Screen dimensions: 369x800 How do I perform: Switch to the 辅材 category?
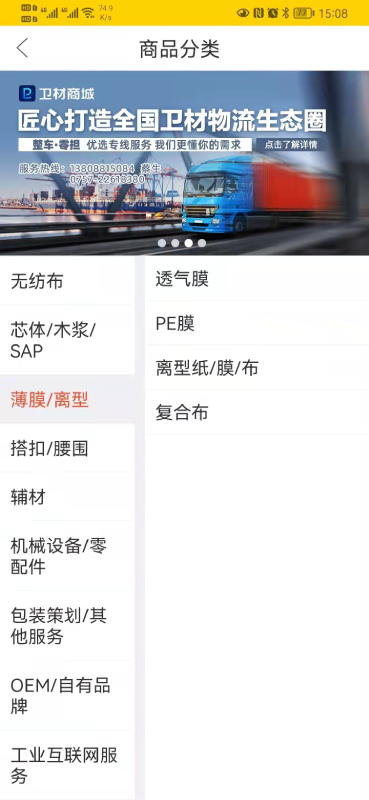(x=67, y=496)
